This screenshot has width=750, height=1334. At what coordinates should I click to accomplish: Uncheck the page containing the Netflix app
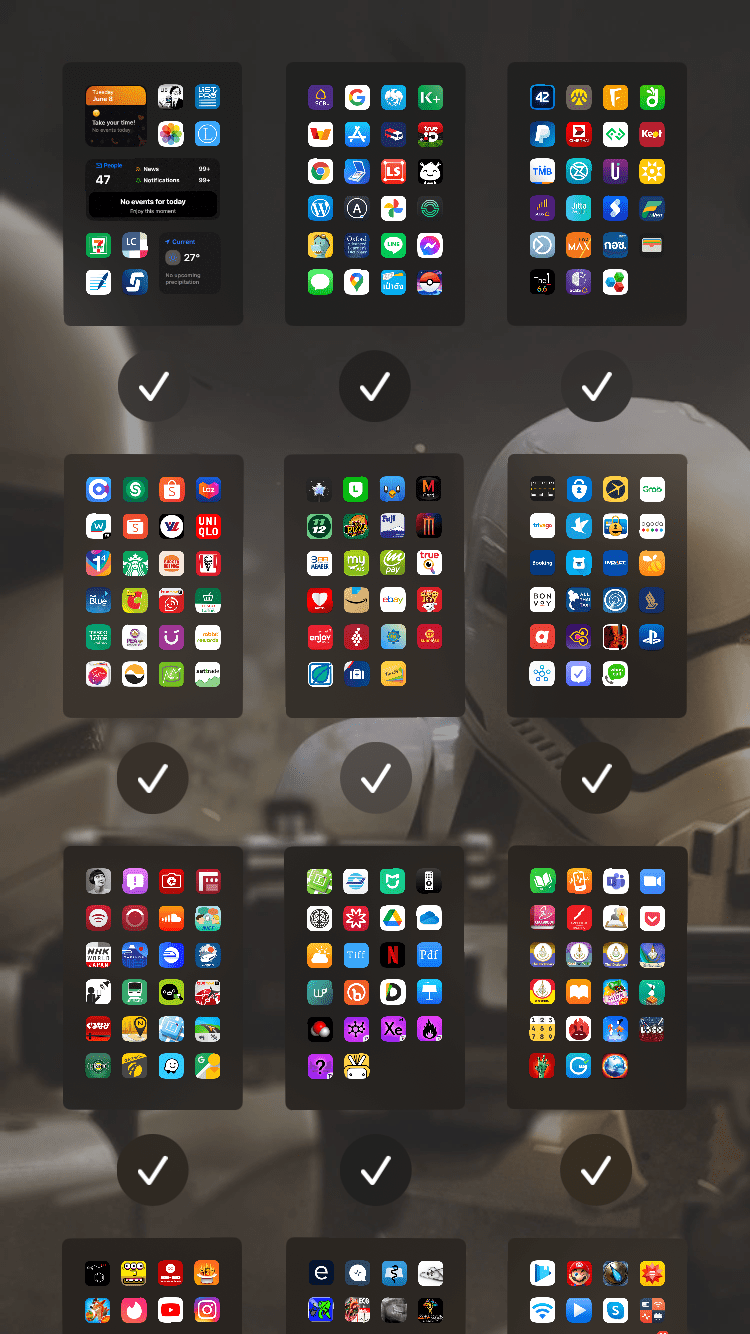coord(375,1170)
